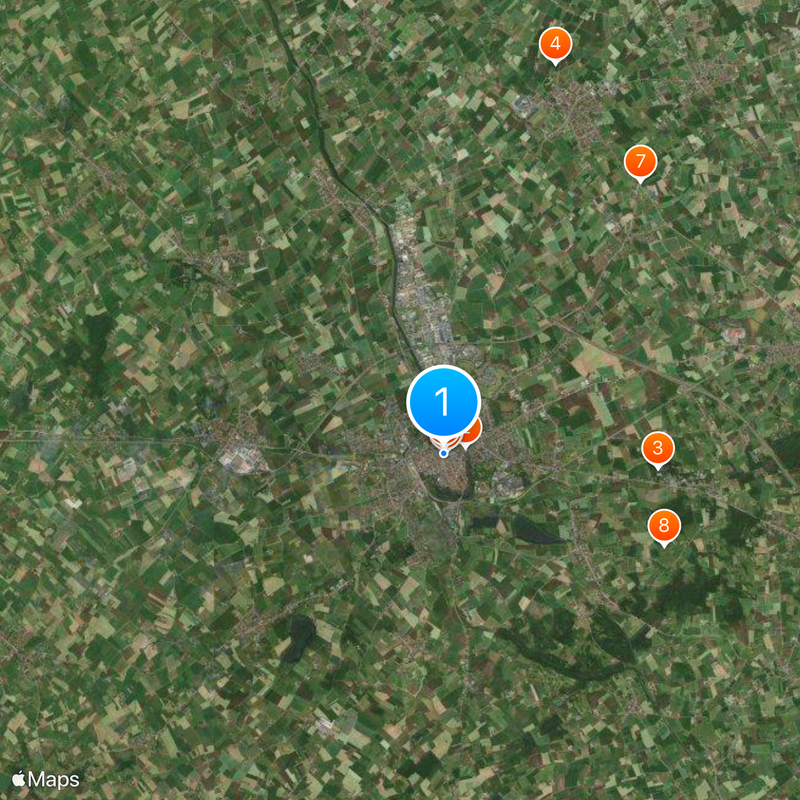The width and height of the screenshot is (800, 800).
Task: Open the orange pin numbered 7
Action: coord(640,161)
